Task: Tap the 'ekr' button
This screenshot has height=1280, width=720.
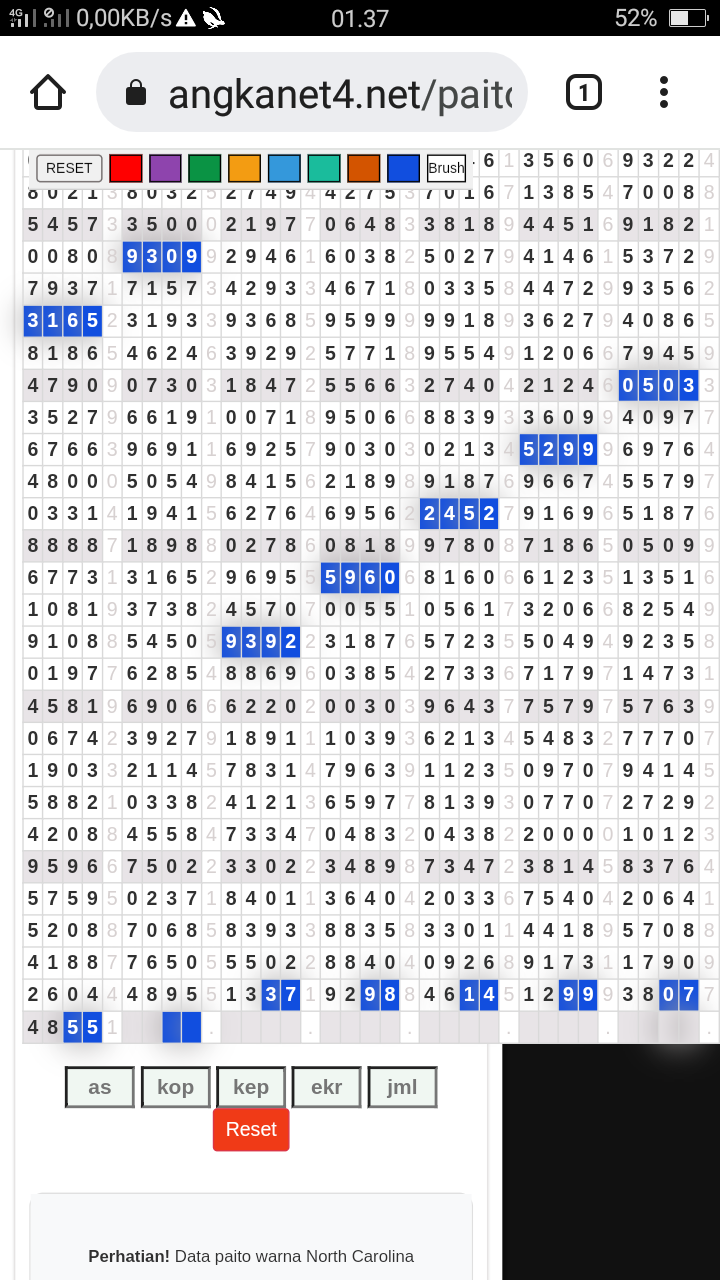Action: pyautogui.click(x=327, y=1087)
